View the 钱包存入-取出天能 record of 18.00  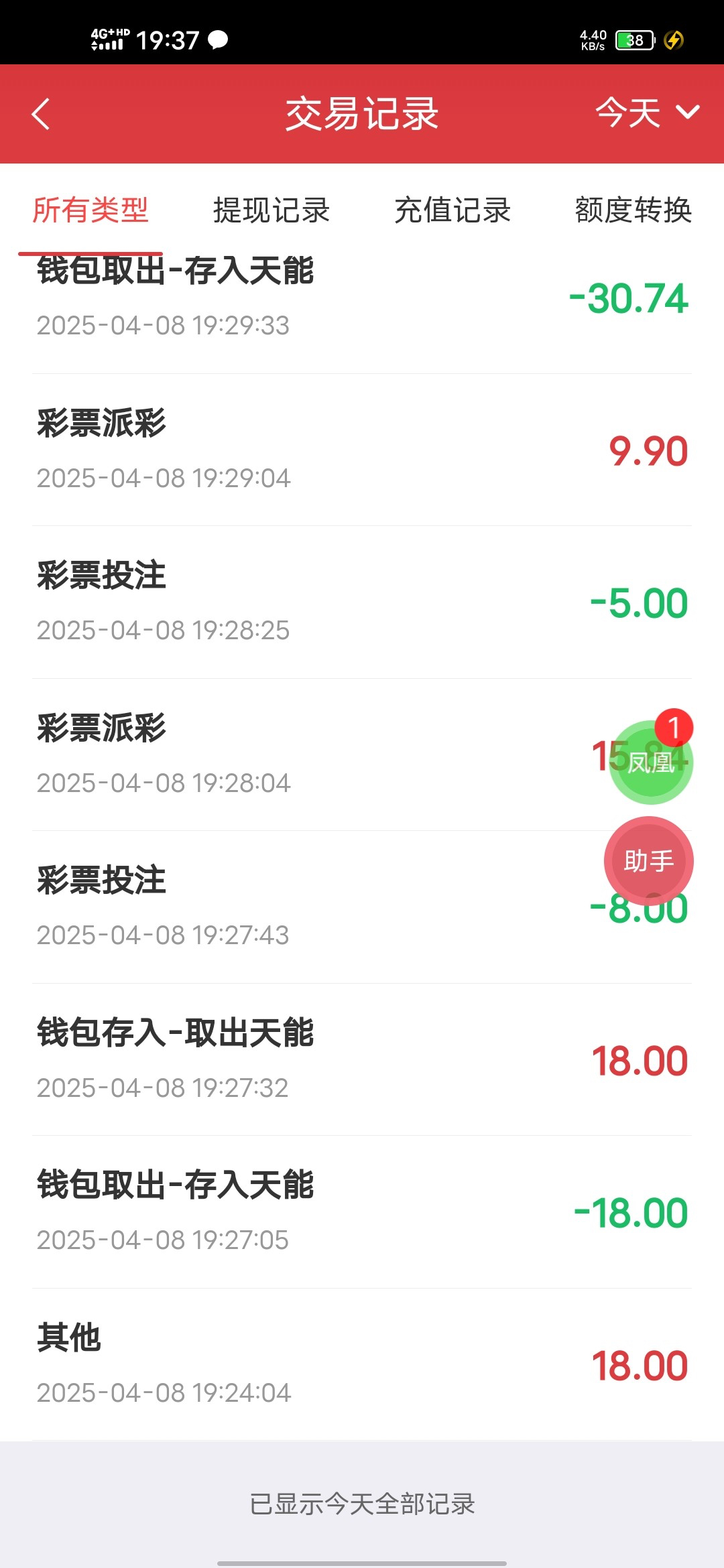point(362,1060)
